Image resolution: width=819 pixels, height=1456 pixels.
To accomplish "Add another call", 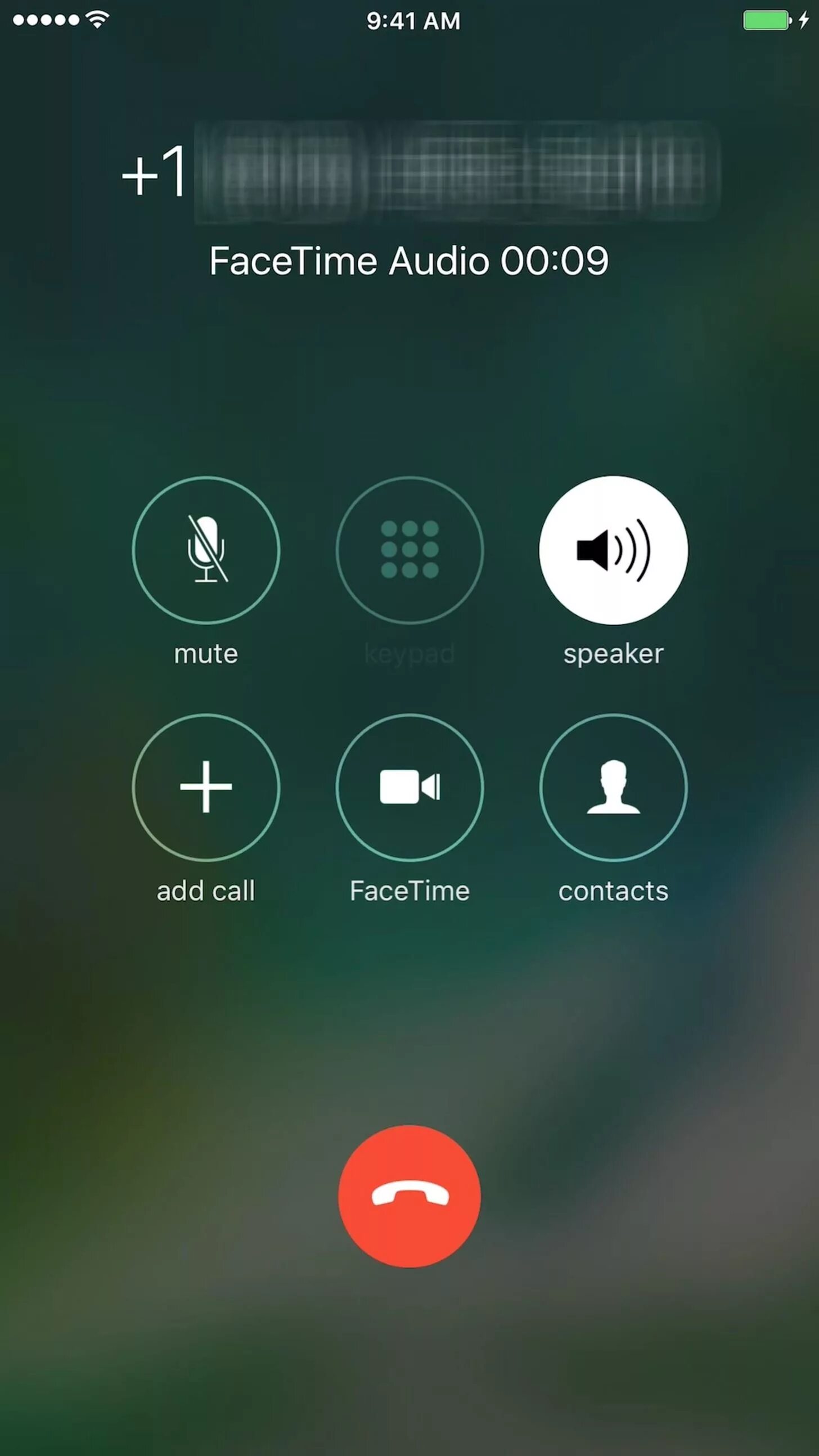I will [x=206, y=787].
